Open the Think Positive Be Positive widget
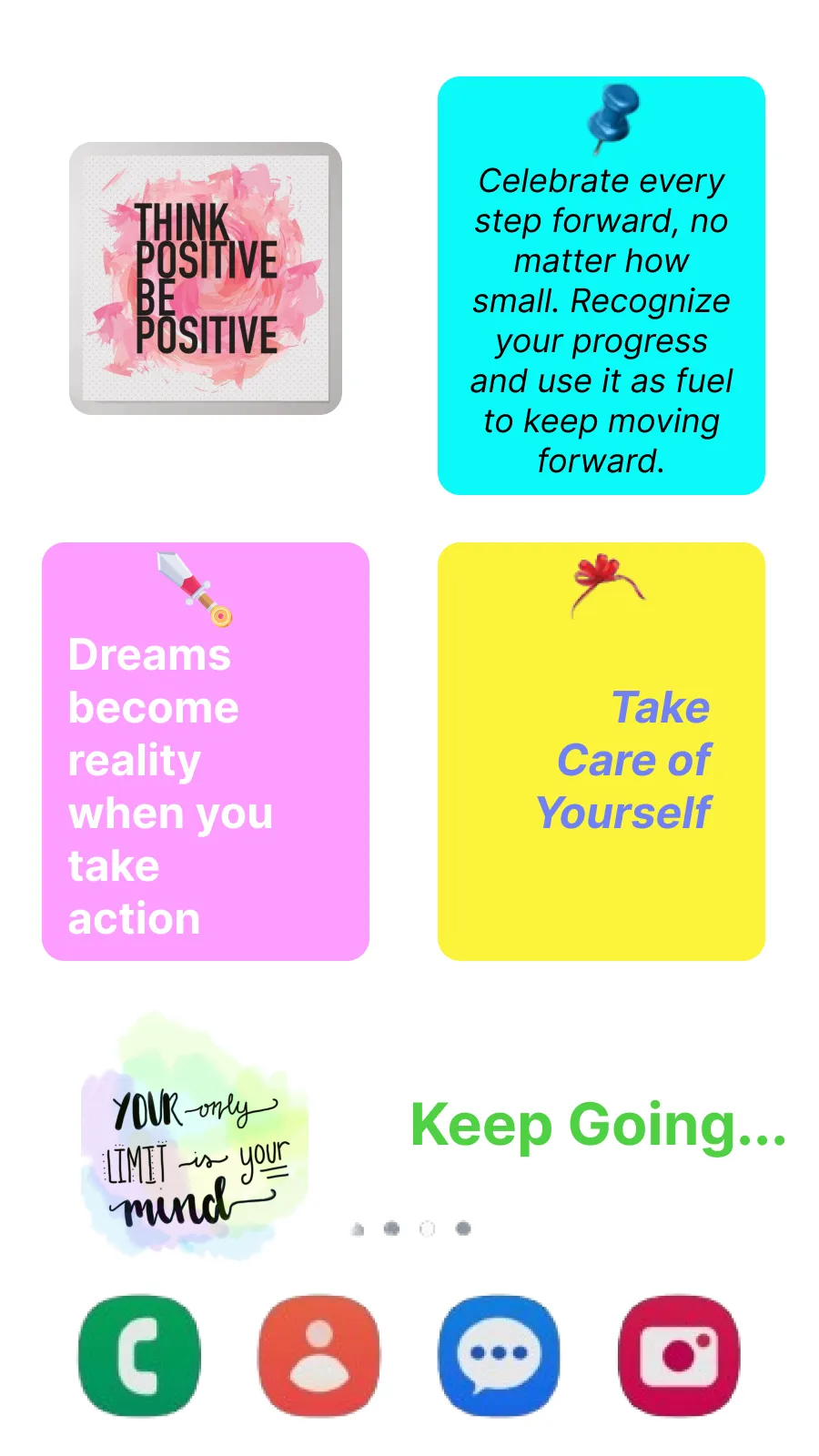Image resolution: width=819 pixels, height=1456 pixels. coord(206,278)
